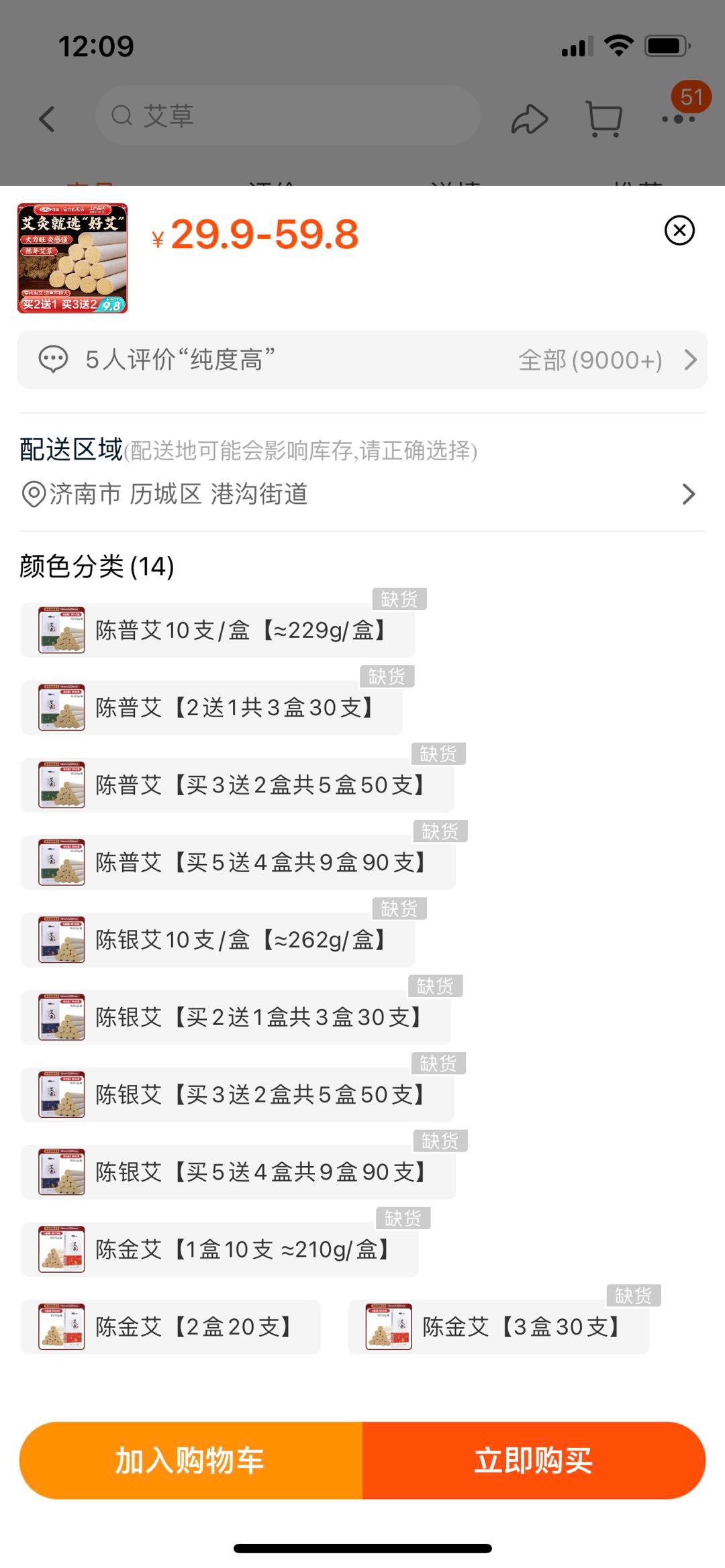Choose 陈普艾【2送1共3盒30支】 variant
The image size is (725, 1568).
(x=211, y=707)
